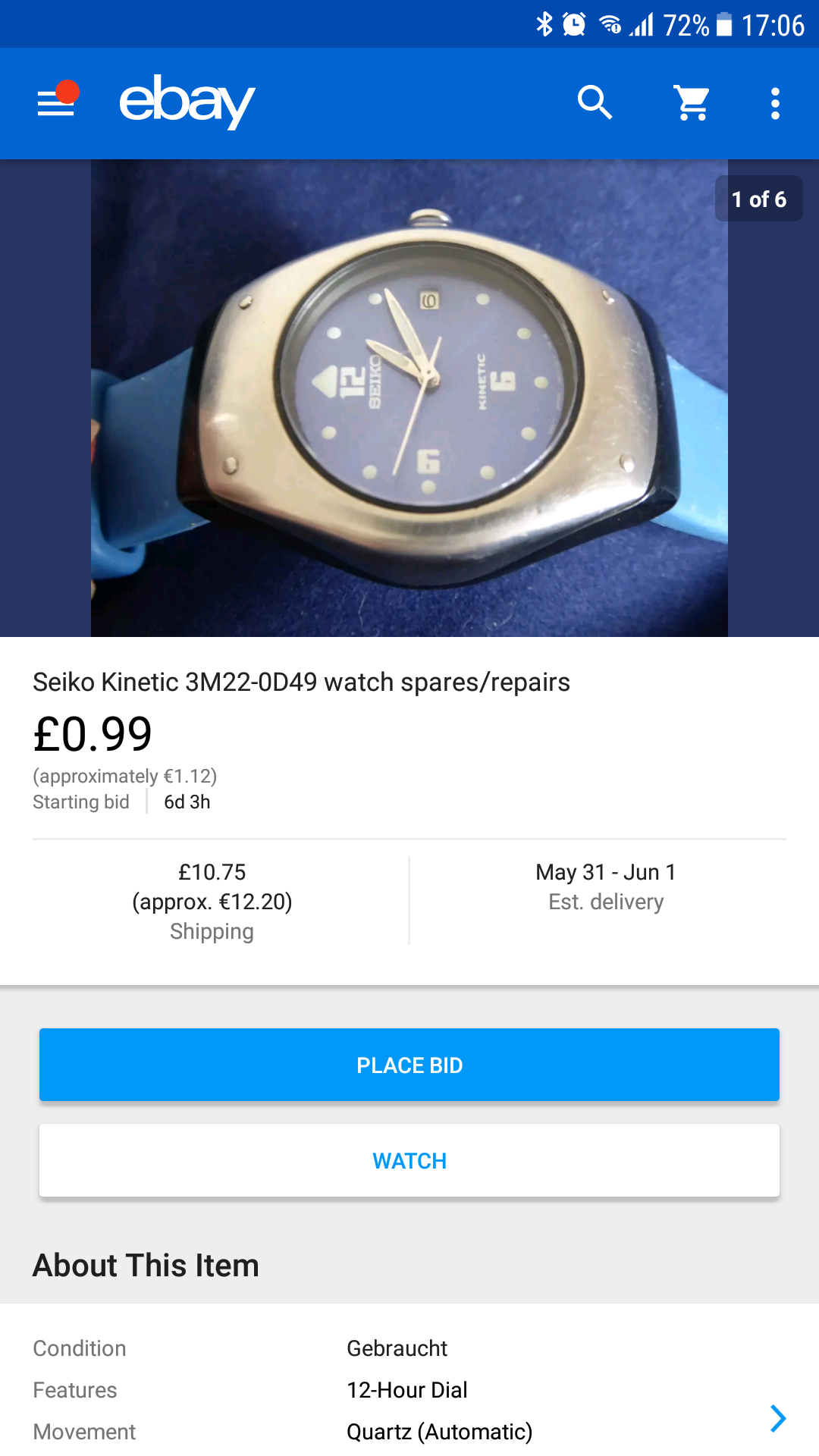
Task: Open the hamburger navigation menu
Action: pos(57,102)
